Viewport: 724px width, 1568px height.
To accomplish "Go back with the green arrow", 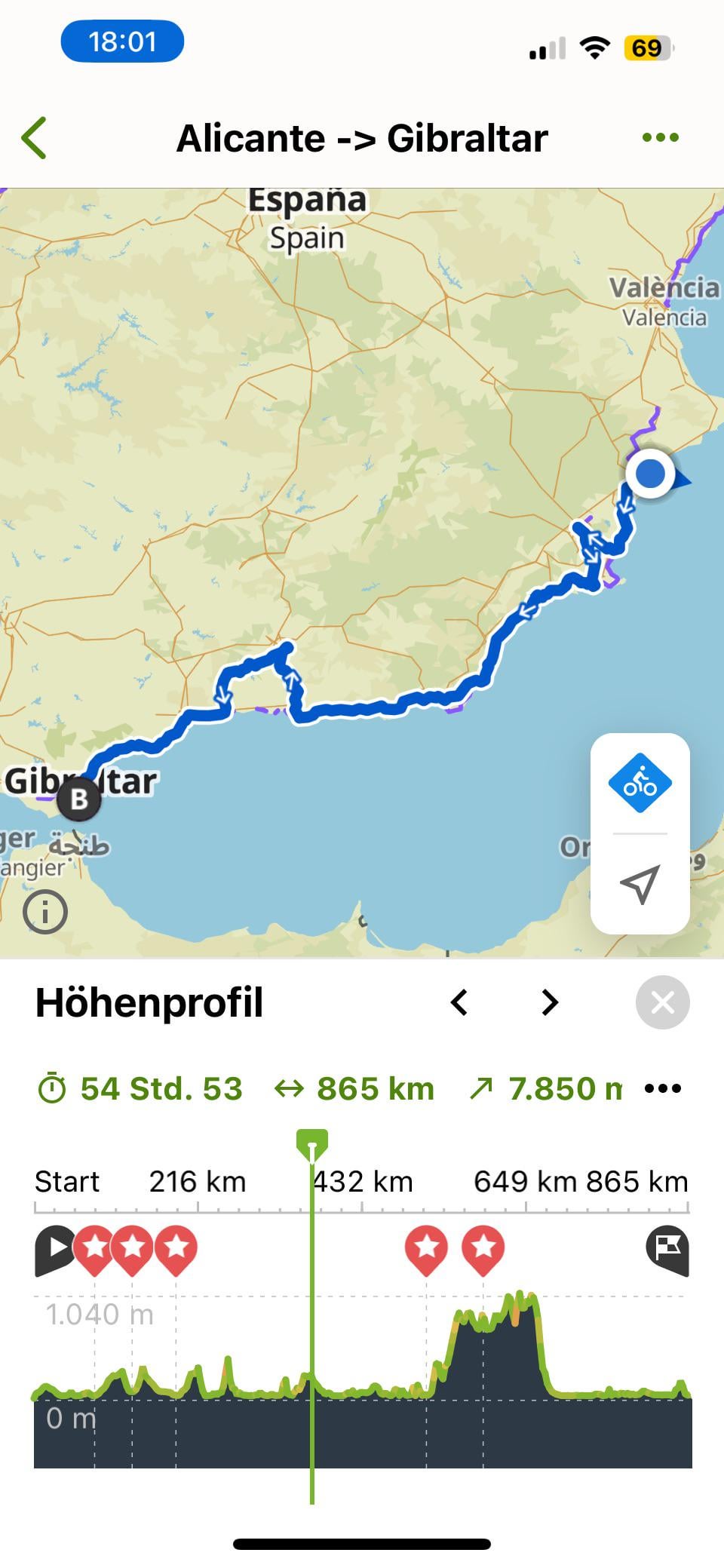I will pos(35,138).
